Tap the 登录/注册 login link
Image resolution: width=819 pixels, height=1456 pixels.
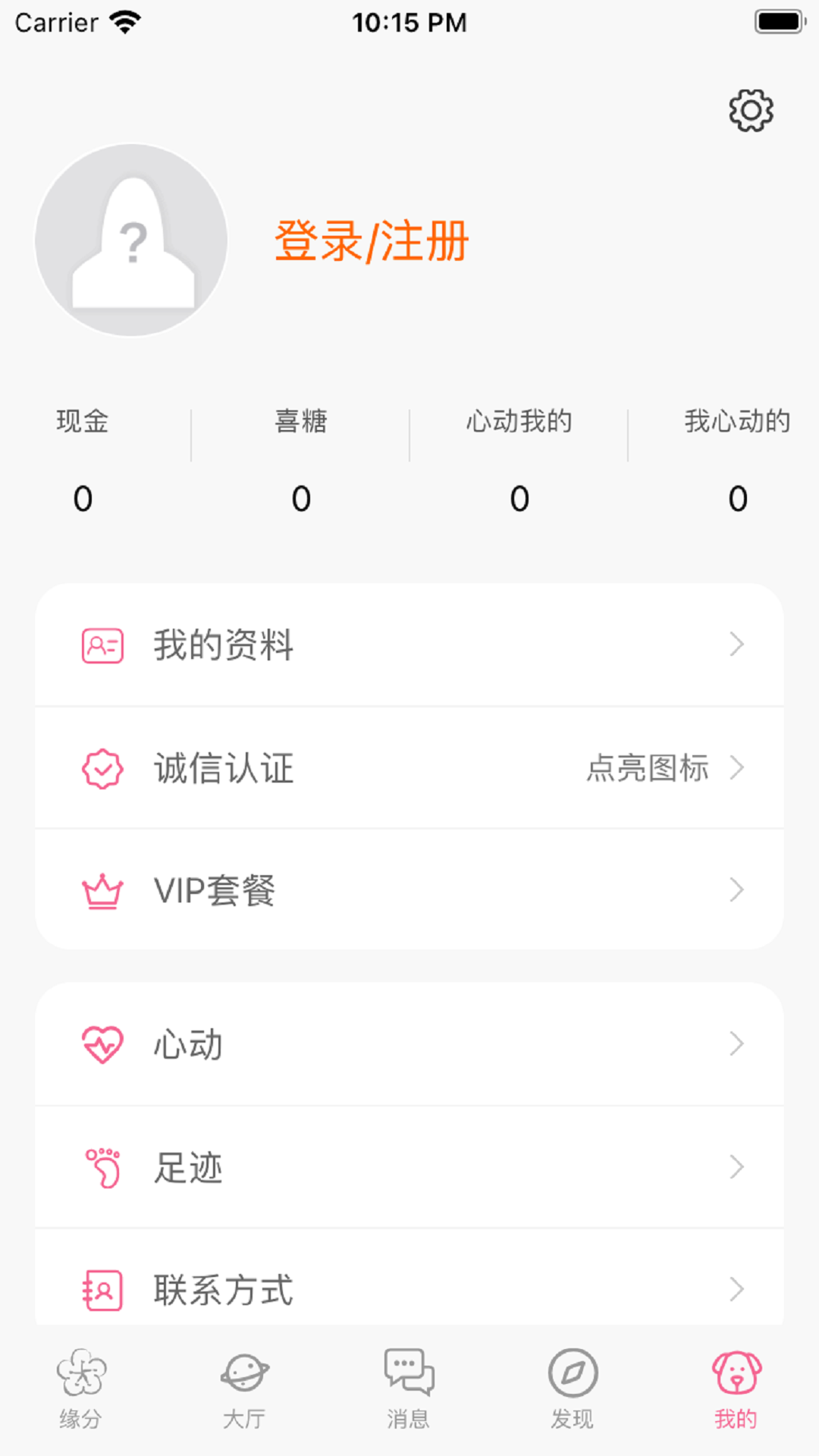372,241
